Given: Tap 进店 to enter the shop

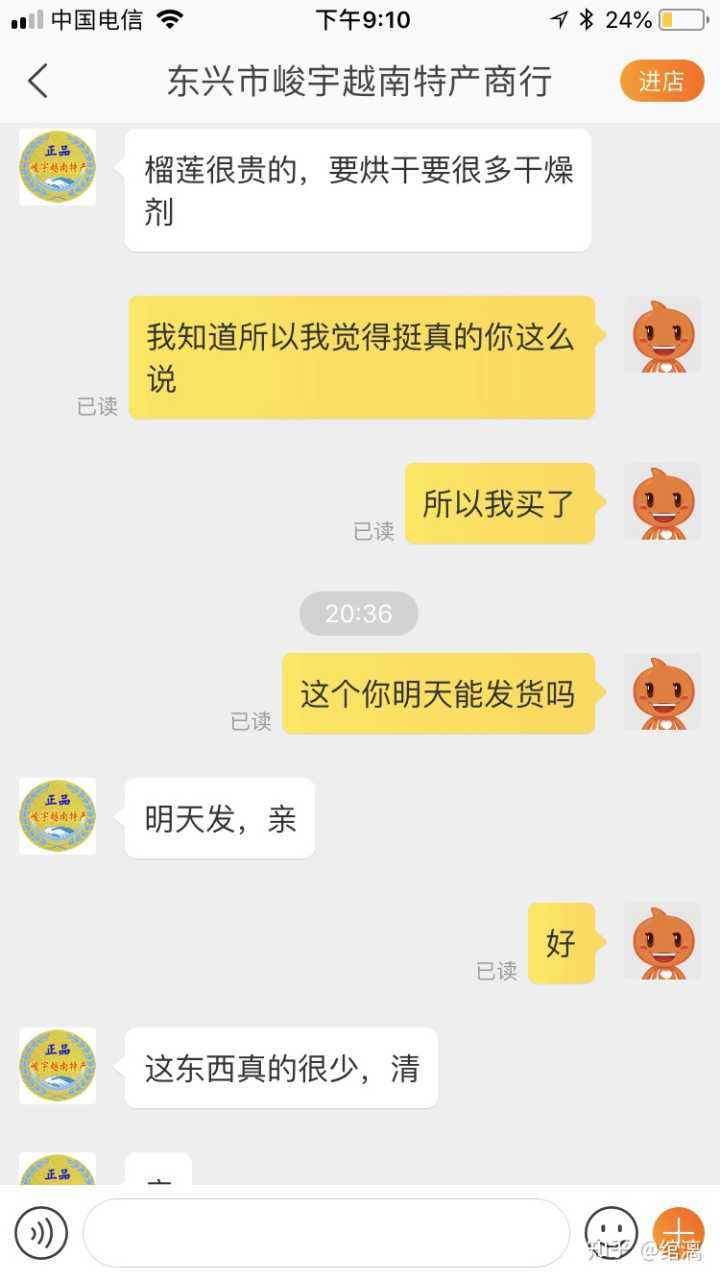Looking at the screenshot, I should click(661, 81).
